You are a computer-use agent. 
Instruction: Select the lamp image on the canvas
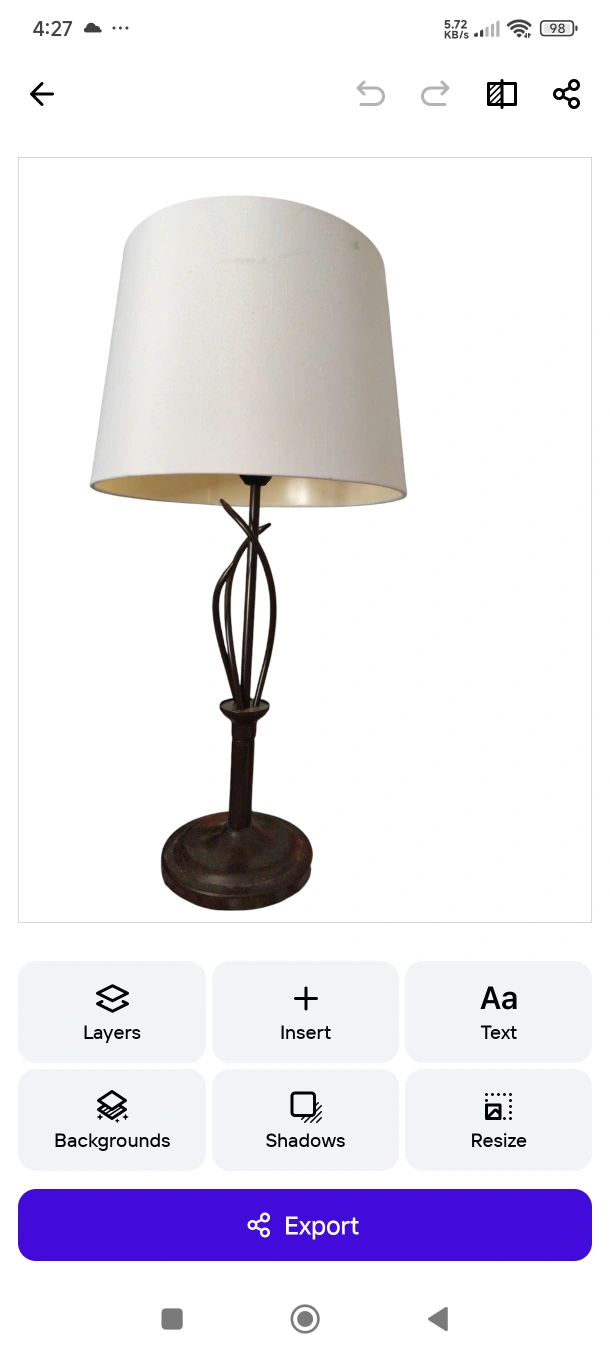tap(248, 550)
